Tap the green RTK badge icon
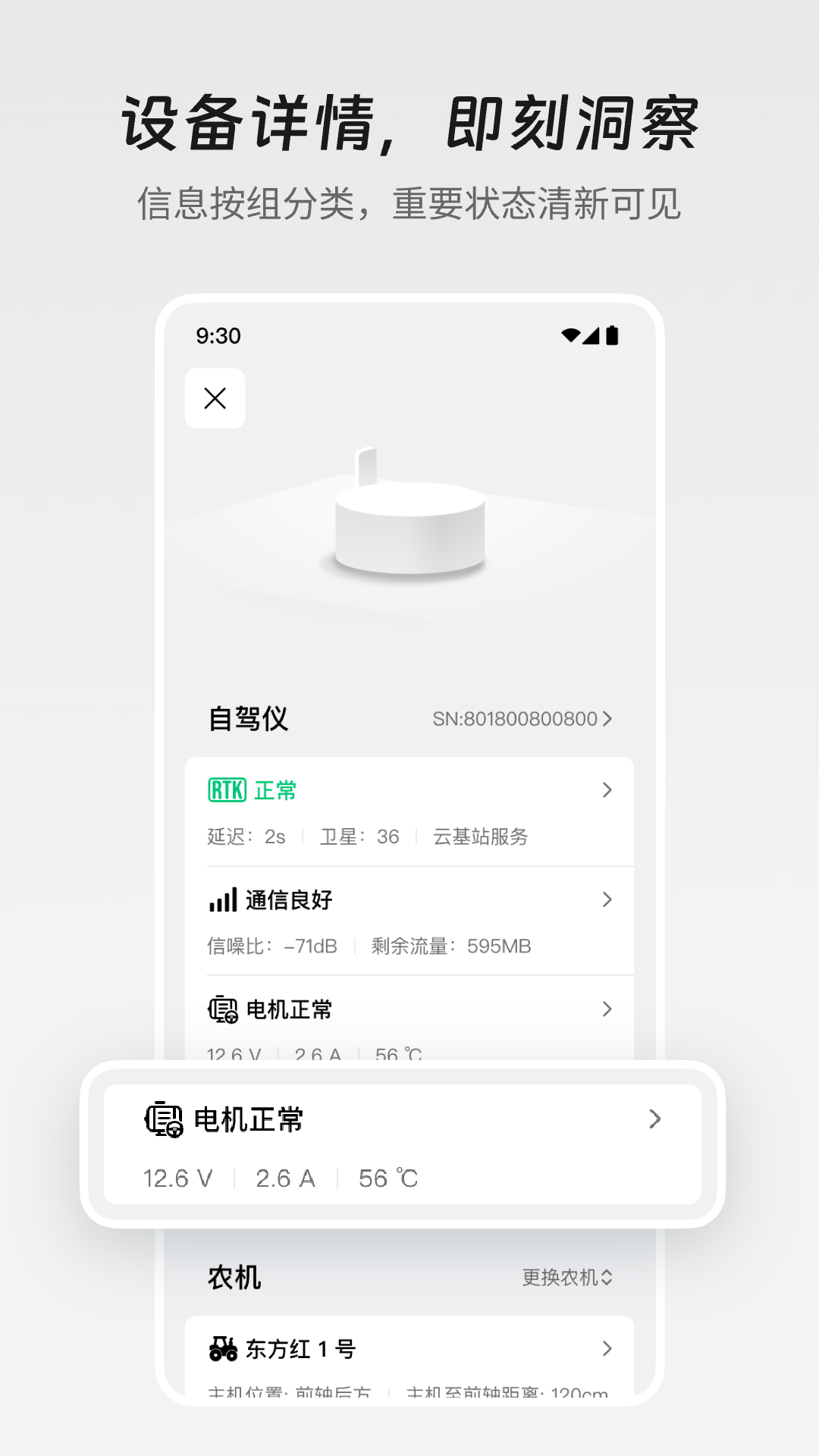 pyautogui.click(x=227, y=790)
